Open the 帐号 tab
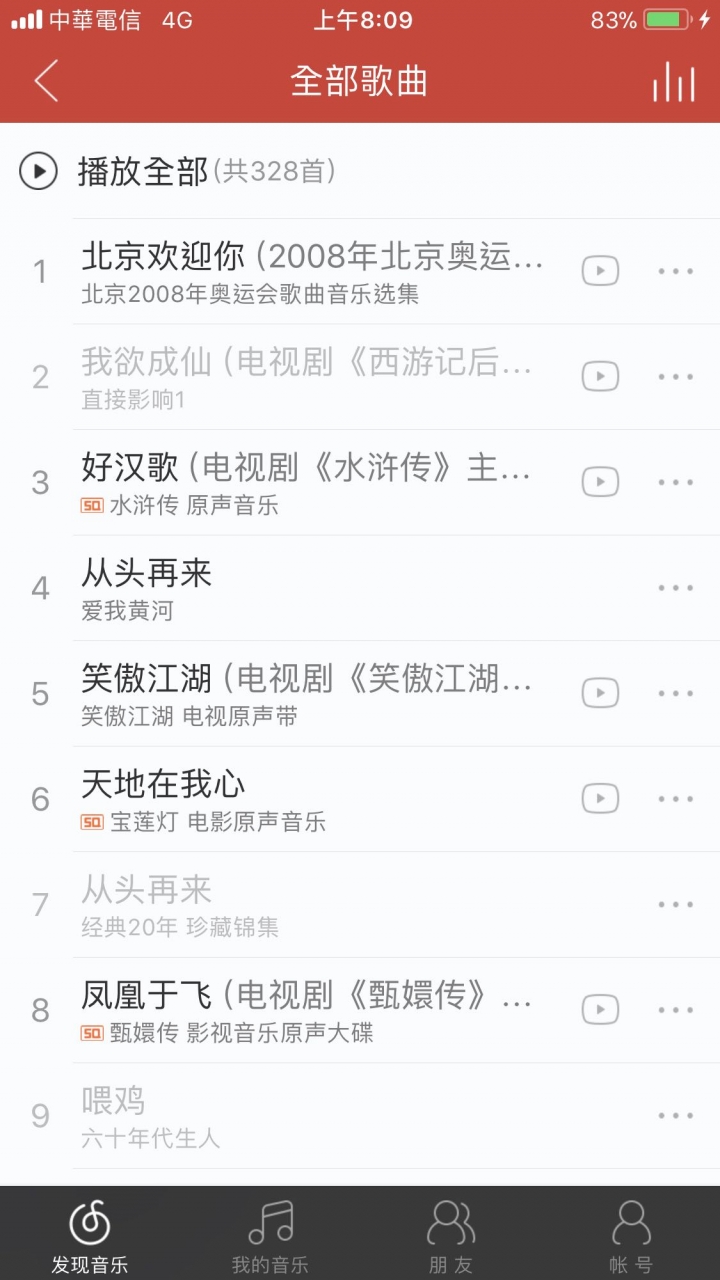Viewport: 720px width, 1280px height. click(x=630, y=1235)
